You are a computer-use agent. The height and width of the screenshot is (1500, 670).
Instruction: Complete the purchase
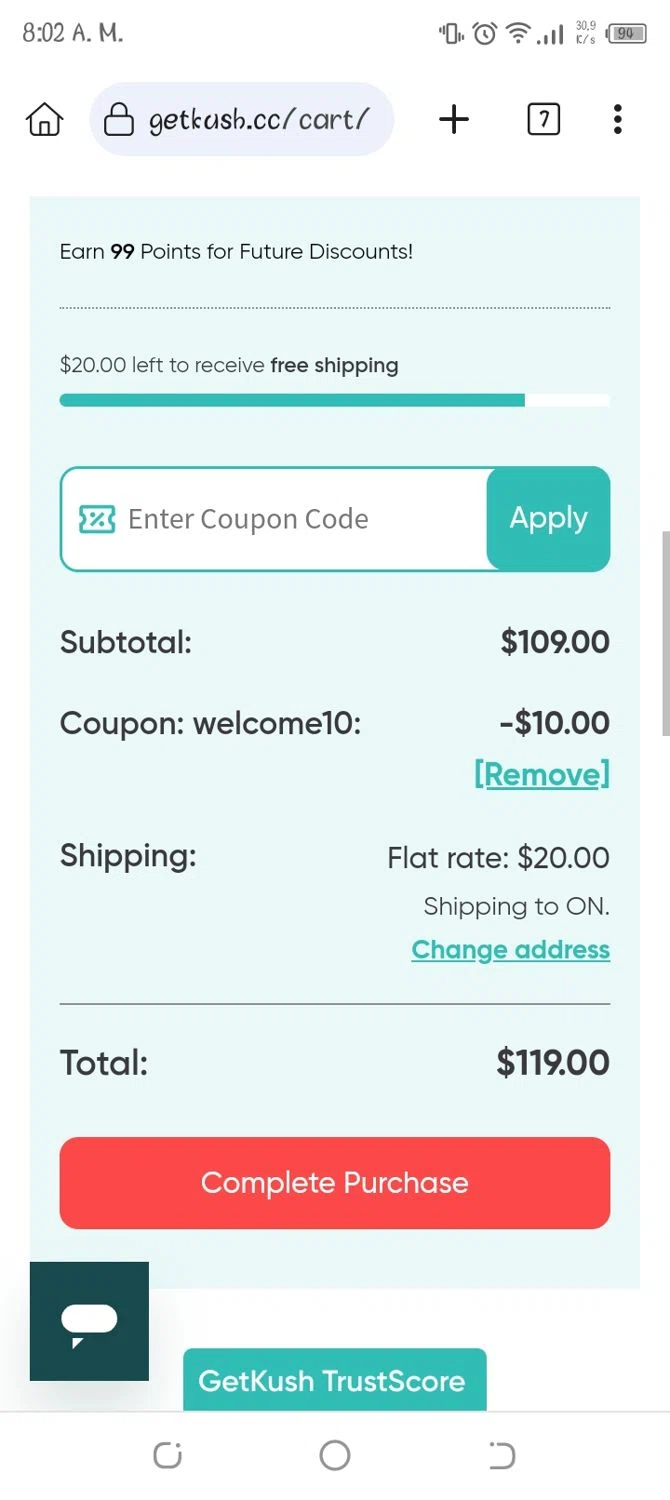pos(335,1183)
